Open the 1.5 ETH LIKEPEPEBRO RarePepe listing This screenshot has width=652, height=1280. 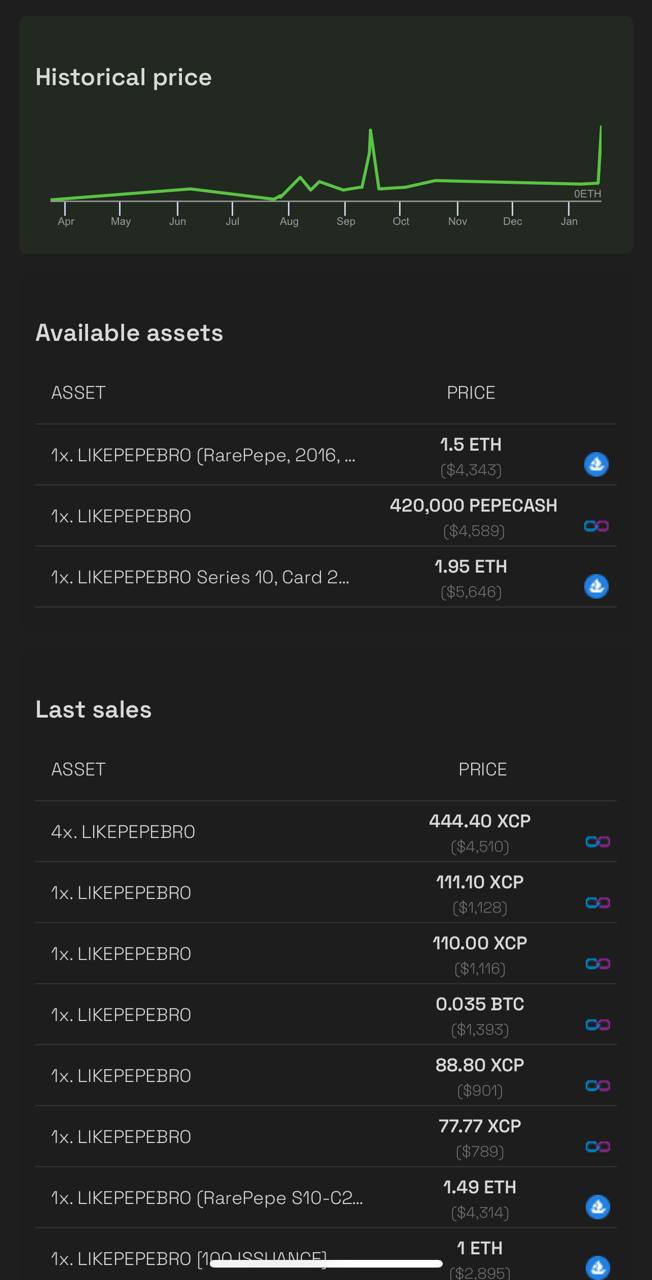tap(325, 455)
